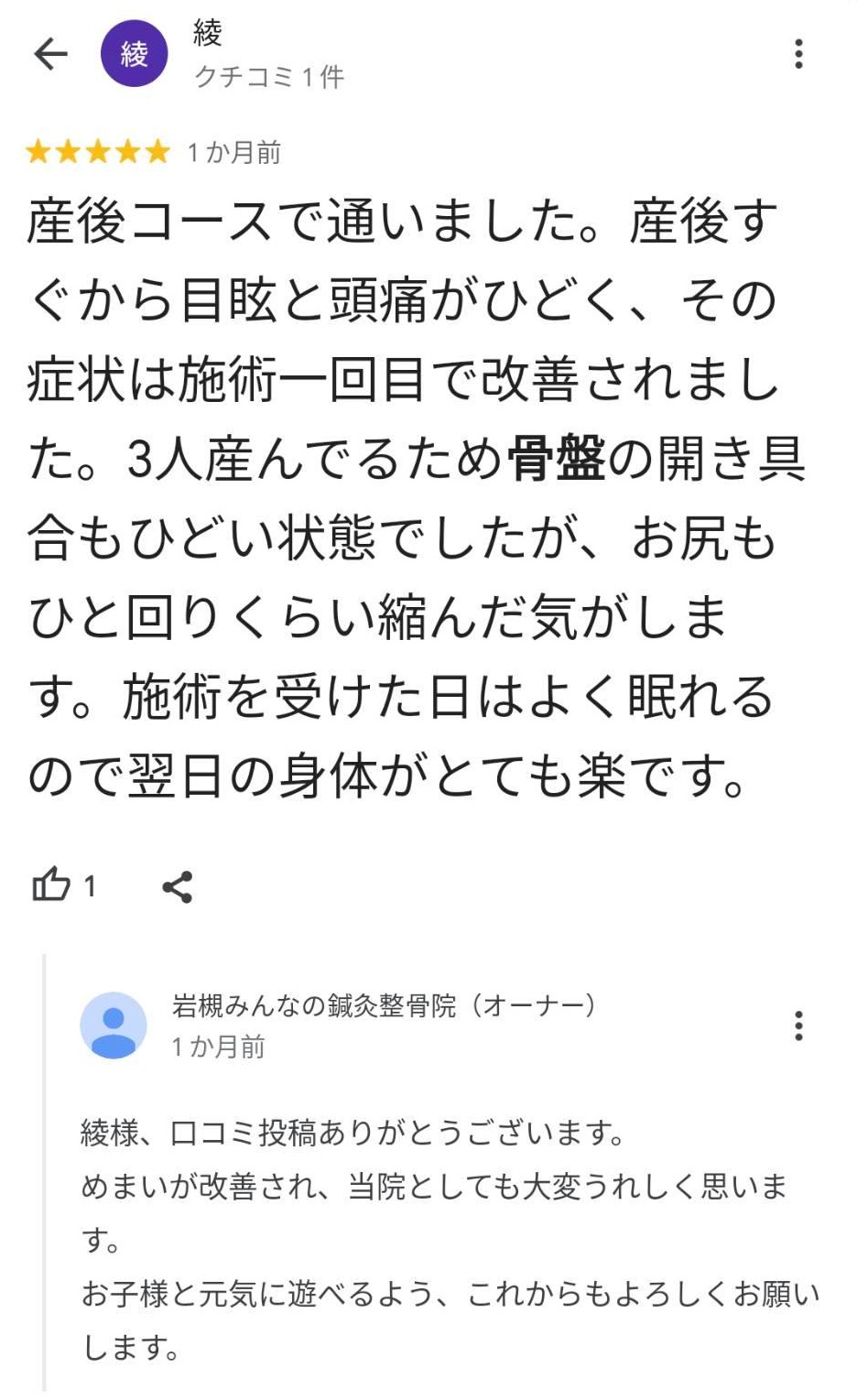Share this review
The width and height of the screenshot is (857, 1400).
[177, 886]
